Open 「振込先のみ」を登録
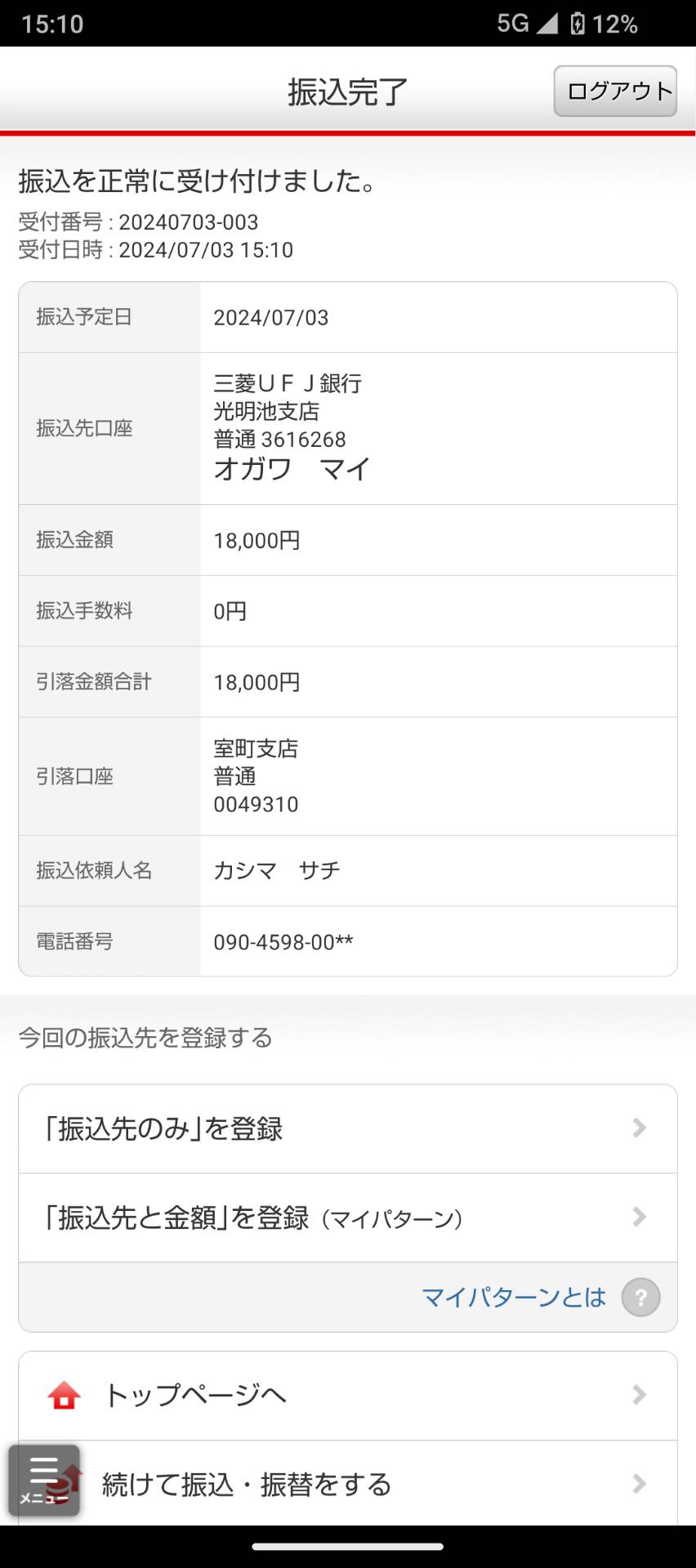 pos(348,1129)
